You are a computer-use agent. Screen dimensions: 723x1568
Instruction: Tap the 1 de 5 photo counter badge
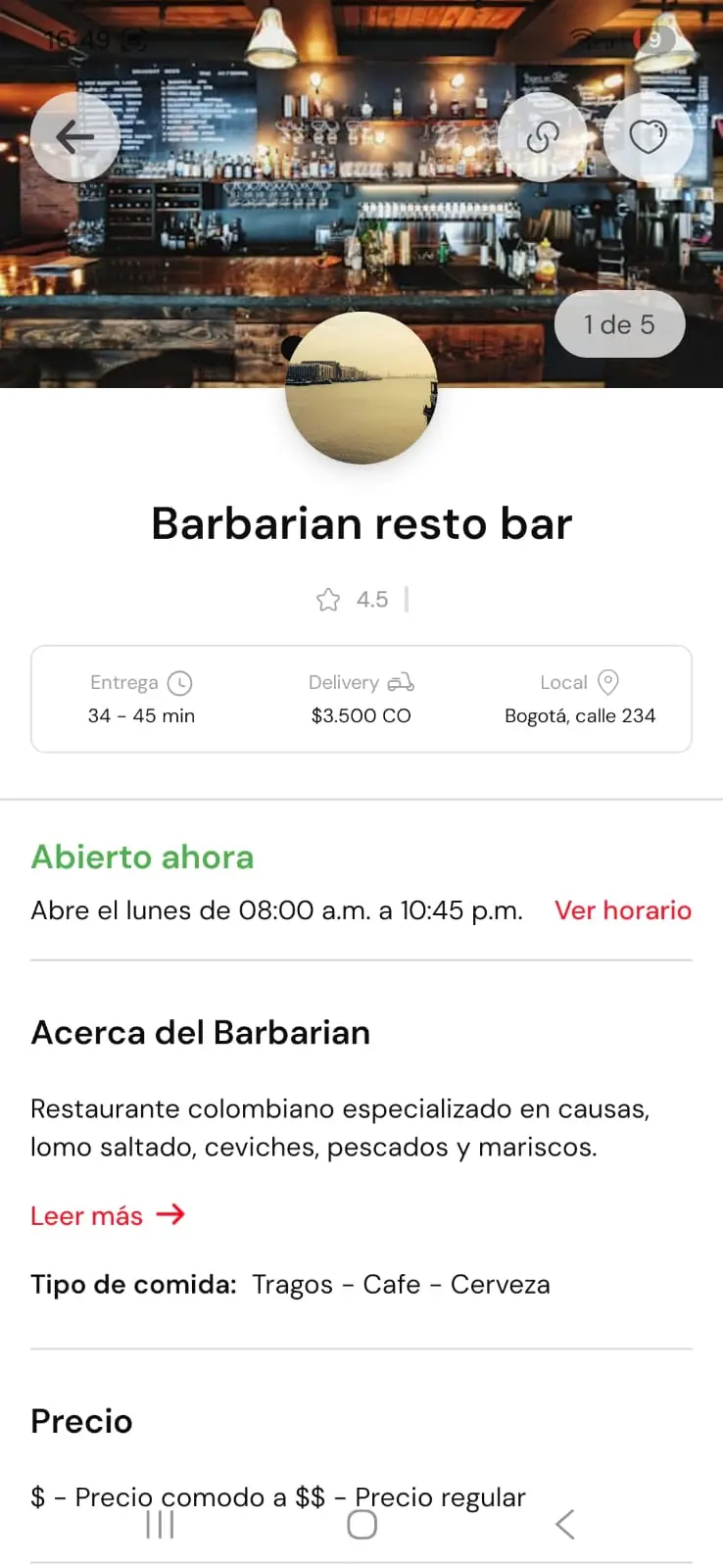coord(619,324)
